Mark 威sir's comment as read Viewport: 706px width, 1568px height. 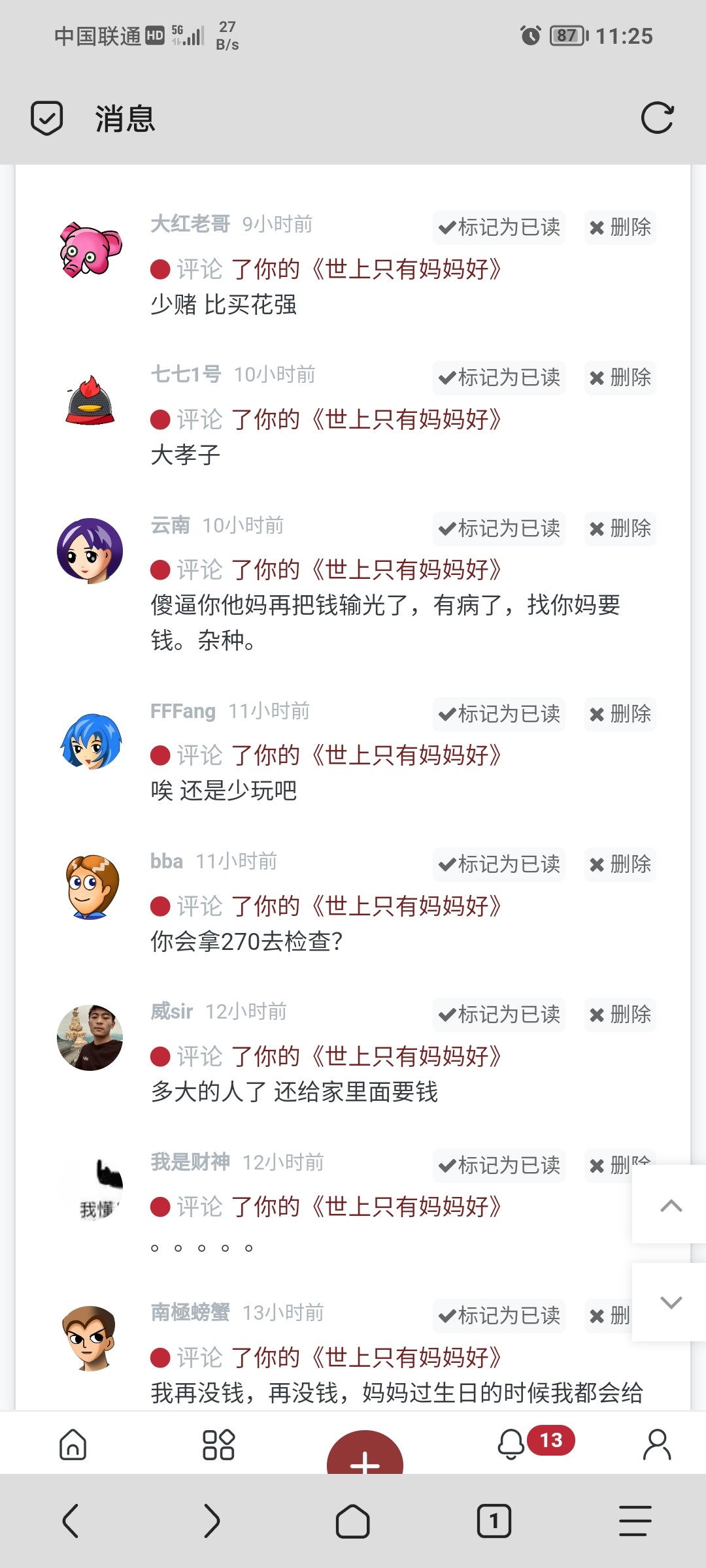pyautogui.click(x=499, y=1015)
